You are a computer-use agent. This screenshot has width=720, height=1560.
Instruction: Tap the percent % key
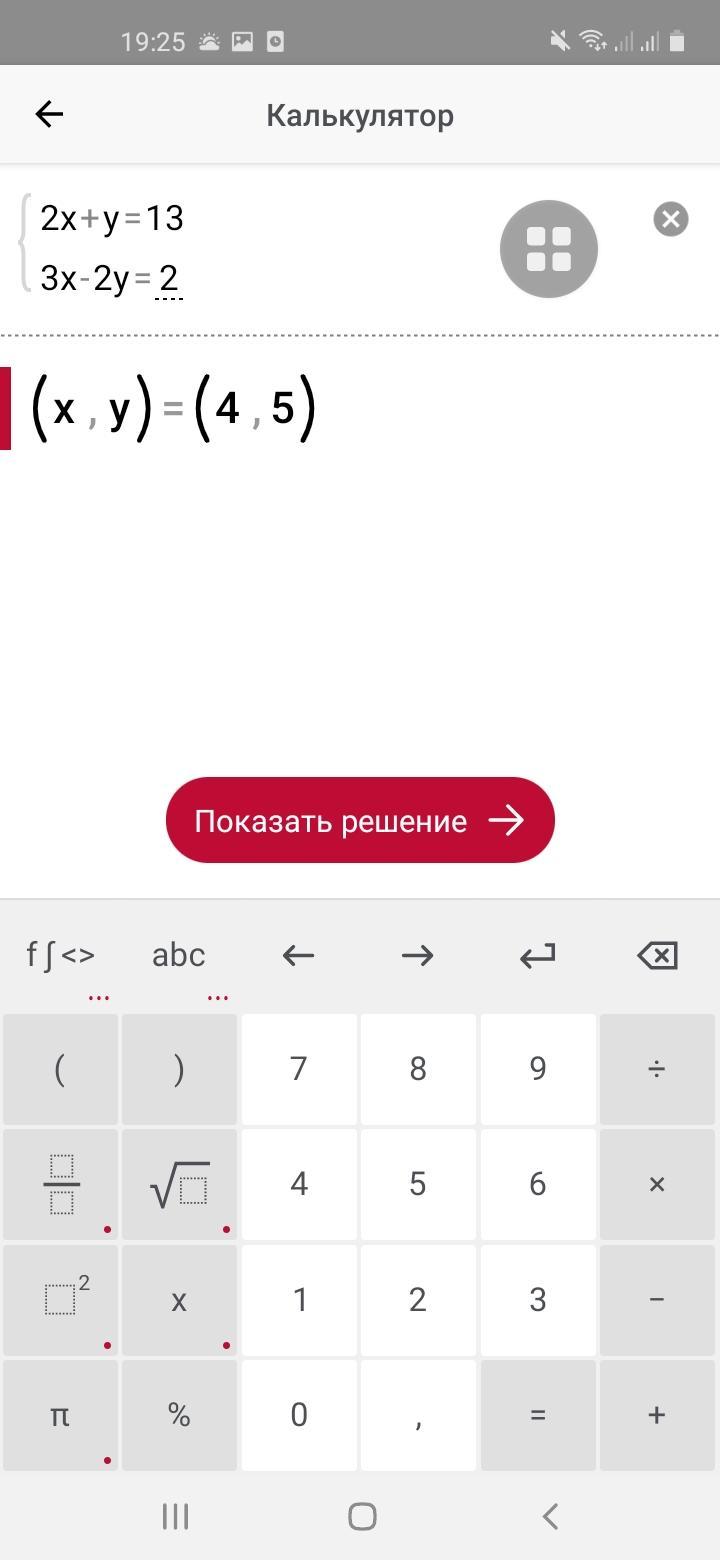point(179,1415)
